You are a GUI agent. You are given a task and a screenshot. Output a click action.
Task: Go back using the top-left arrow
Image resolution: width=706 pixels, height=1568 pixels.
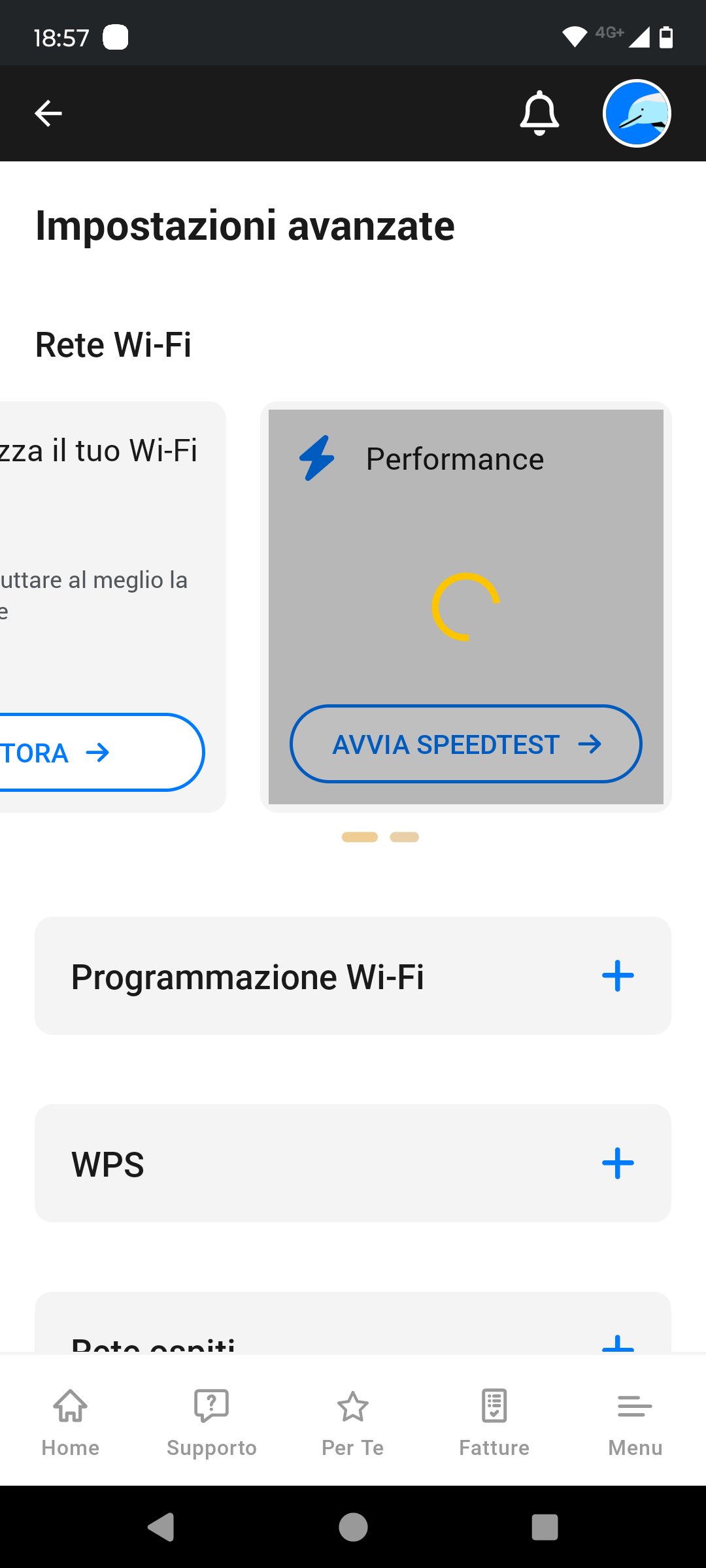[x=48, y=113]
